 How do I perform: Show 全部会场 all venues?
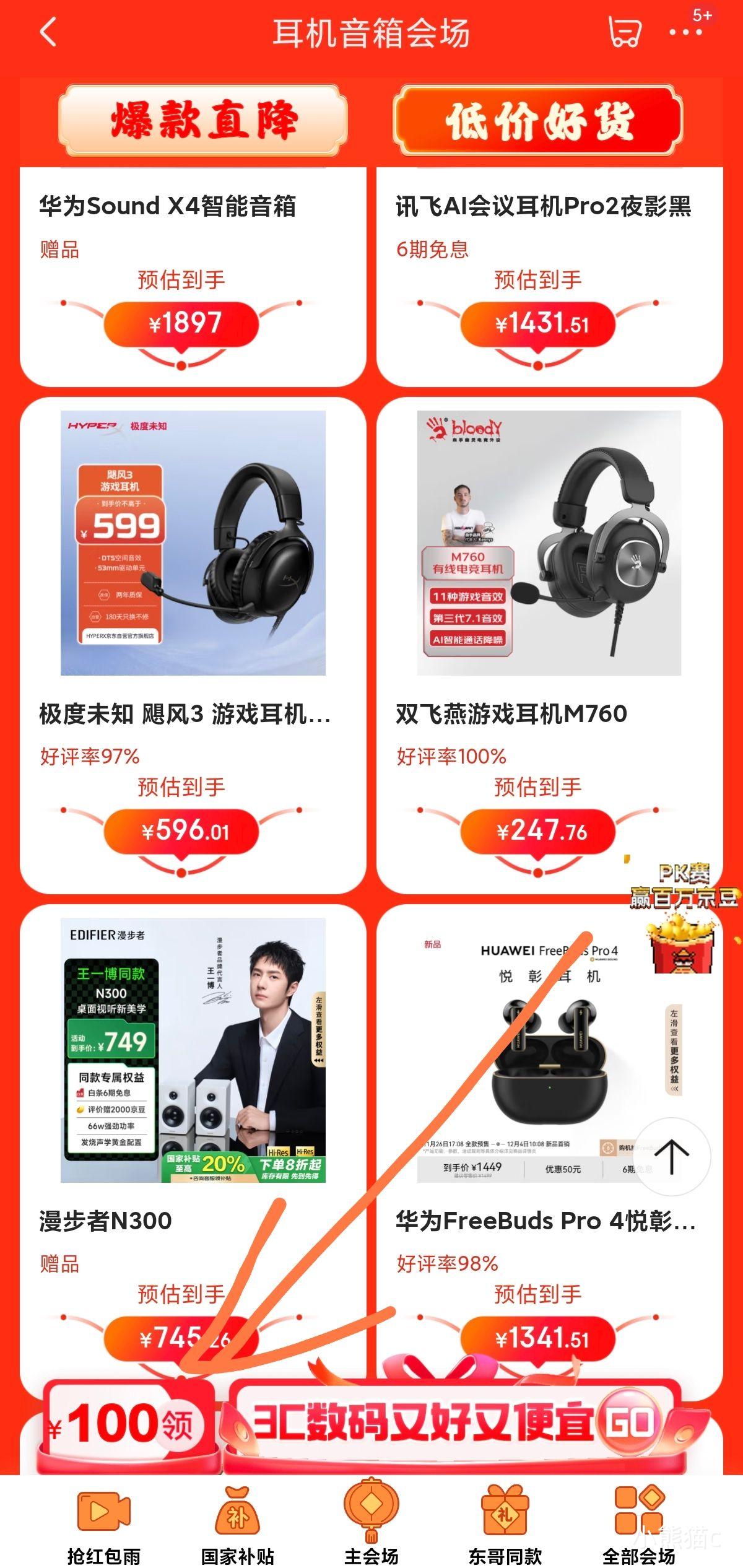(x=638, y=1525)
